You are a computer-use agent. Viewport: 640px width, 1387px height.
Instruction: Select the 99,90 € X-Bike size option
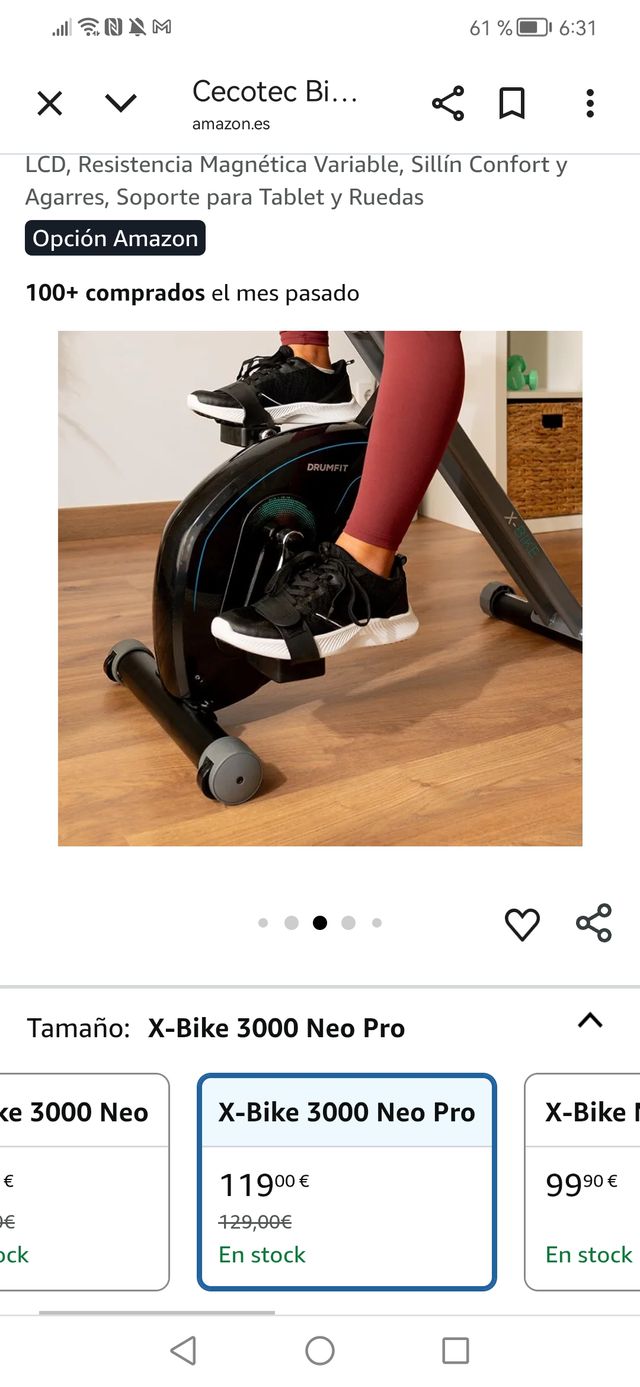585,1182
